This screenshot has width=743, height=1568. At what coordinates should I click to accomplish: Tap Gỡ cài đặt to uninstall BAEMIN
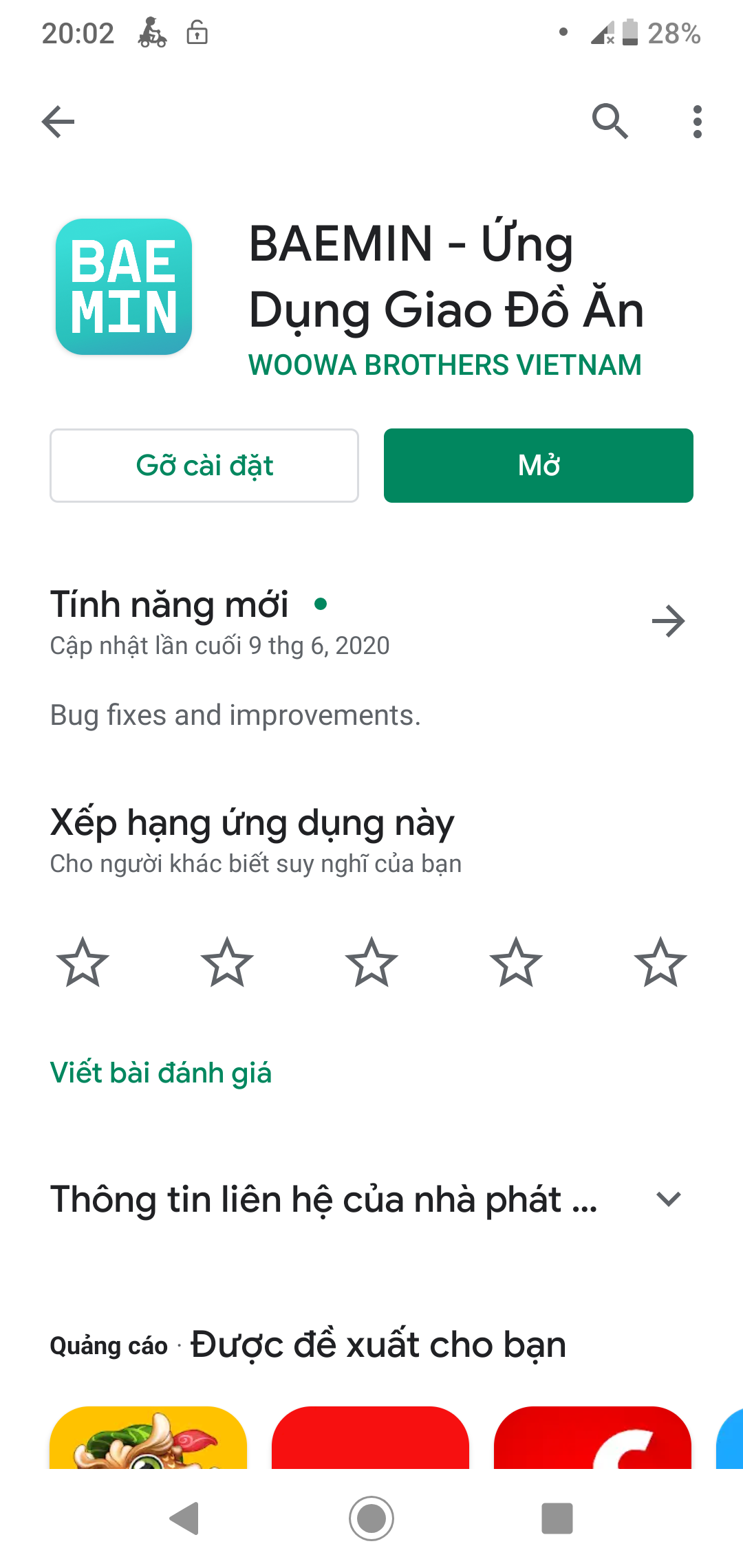point(204,466)
